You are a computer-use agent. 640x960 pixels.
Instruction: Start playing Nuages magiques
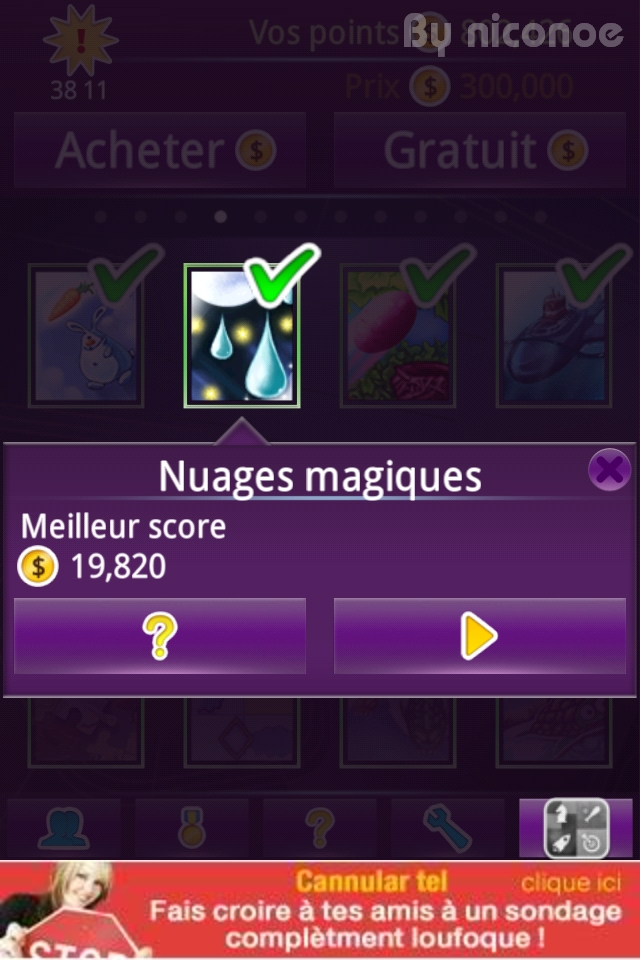click(x=480, y=636)
